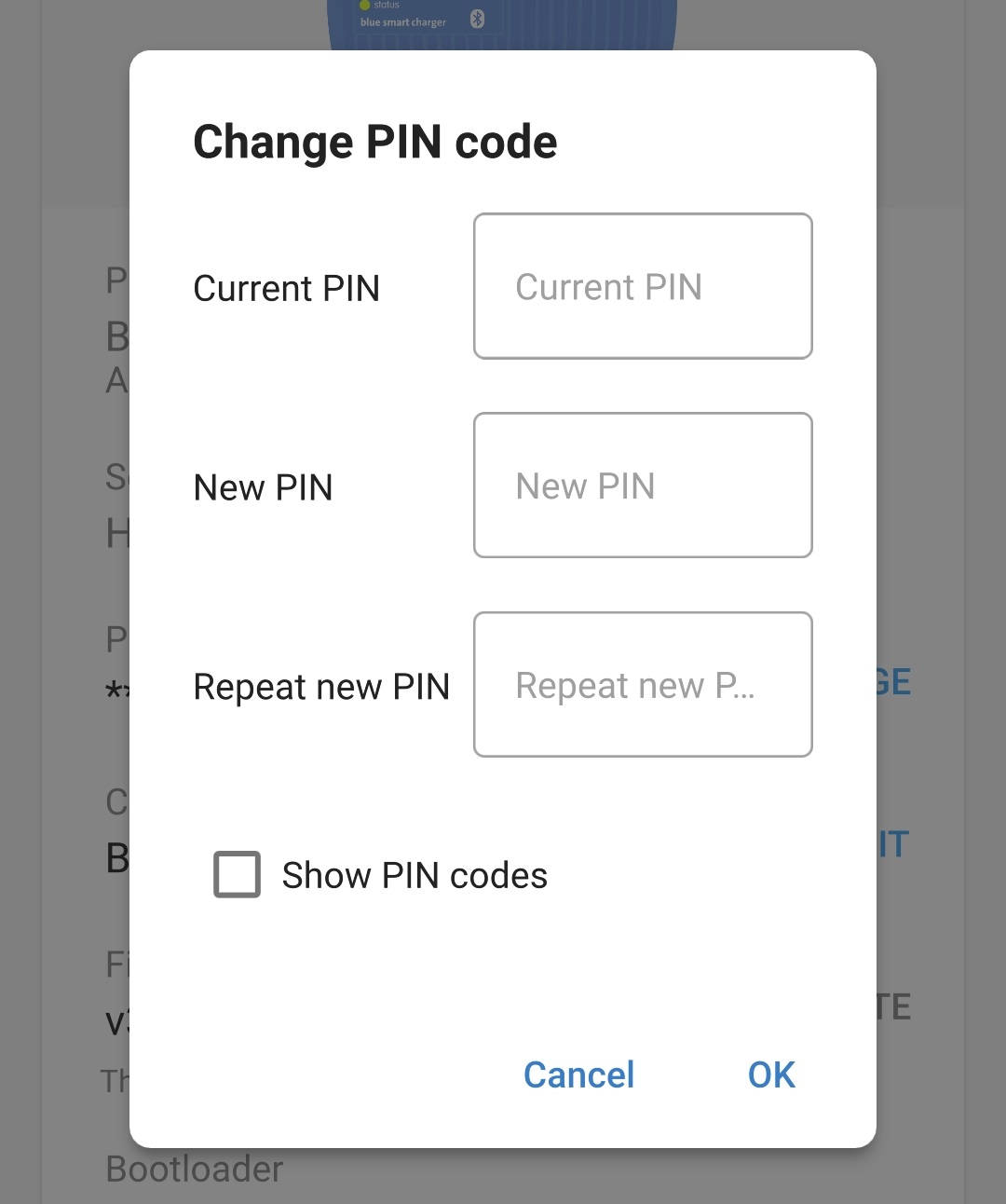Click the Bluetooth icon on the charger

[x=479, y=18]
